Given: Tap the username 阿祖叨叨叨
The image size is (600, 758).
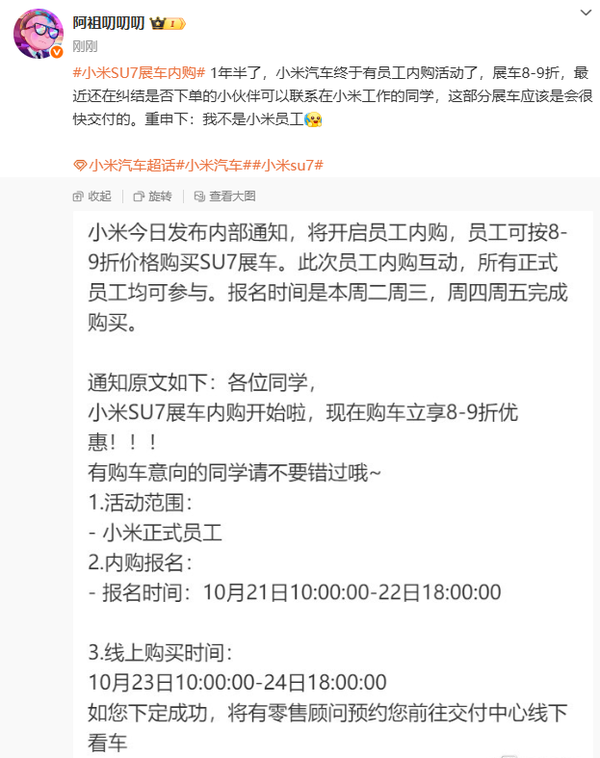Looking at the screenshot, I should click(109, 21).
